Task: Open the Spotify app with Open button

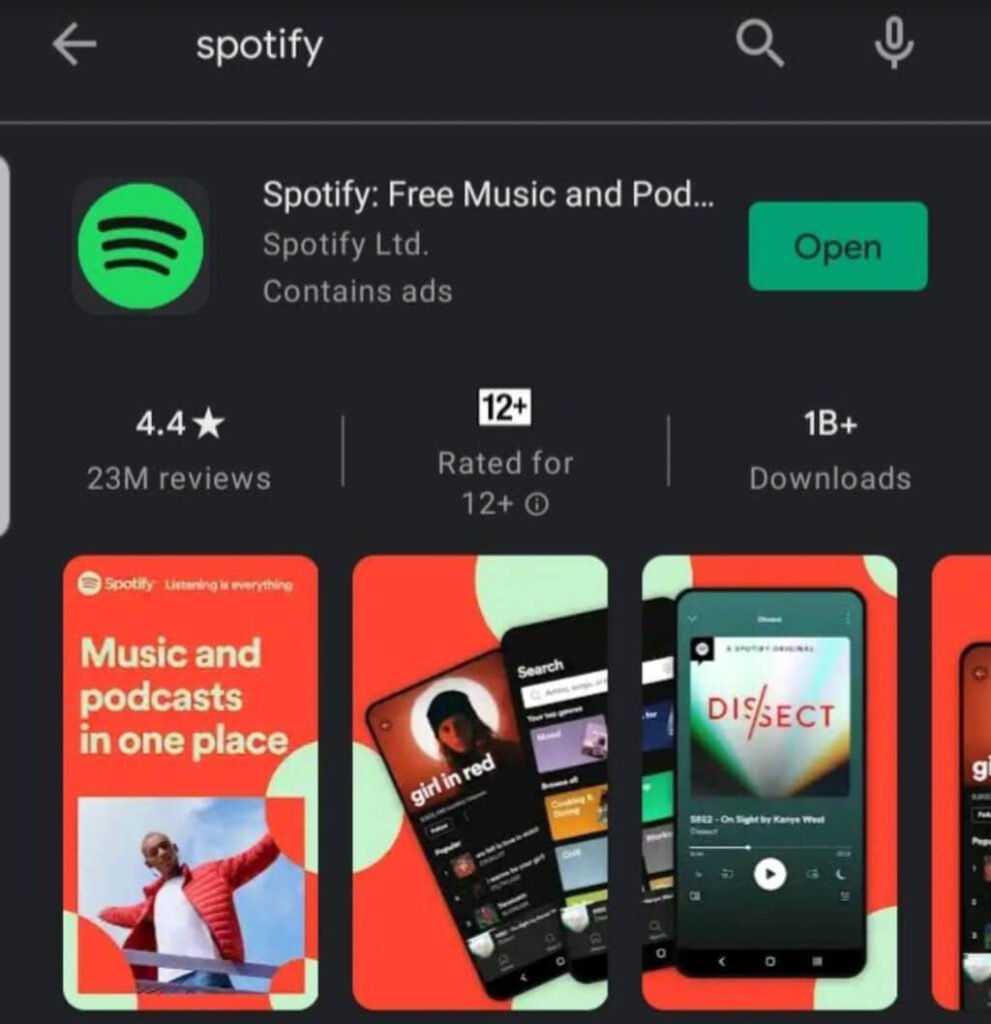Action: tap(837, 246)
